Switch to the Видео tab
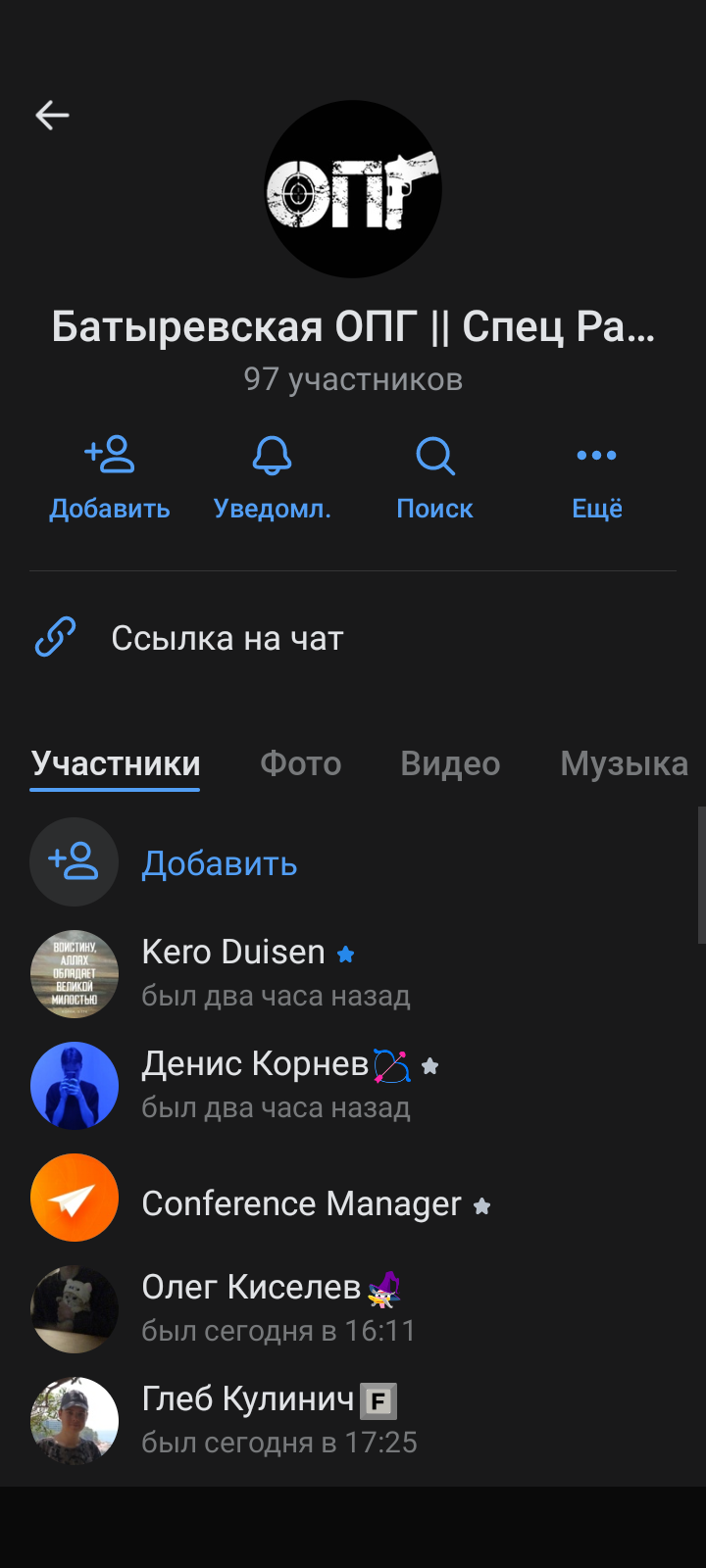Screen dimensions: 706x1568 [450, 763]
